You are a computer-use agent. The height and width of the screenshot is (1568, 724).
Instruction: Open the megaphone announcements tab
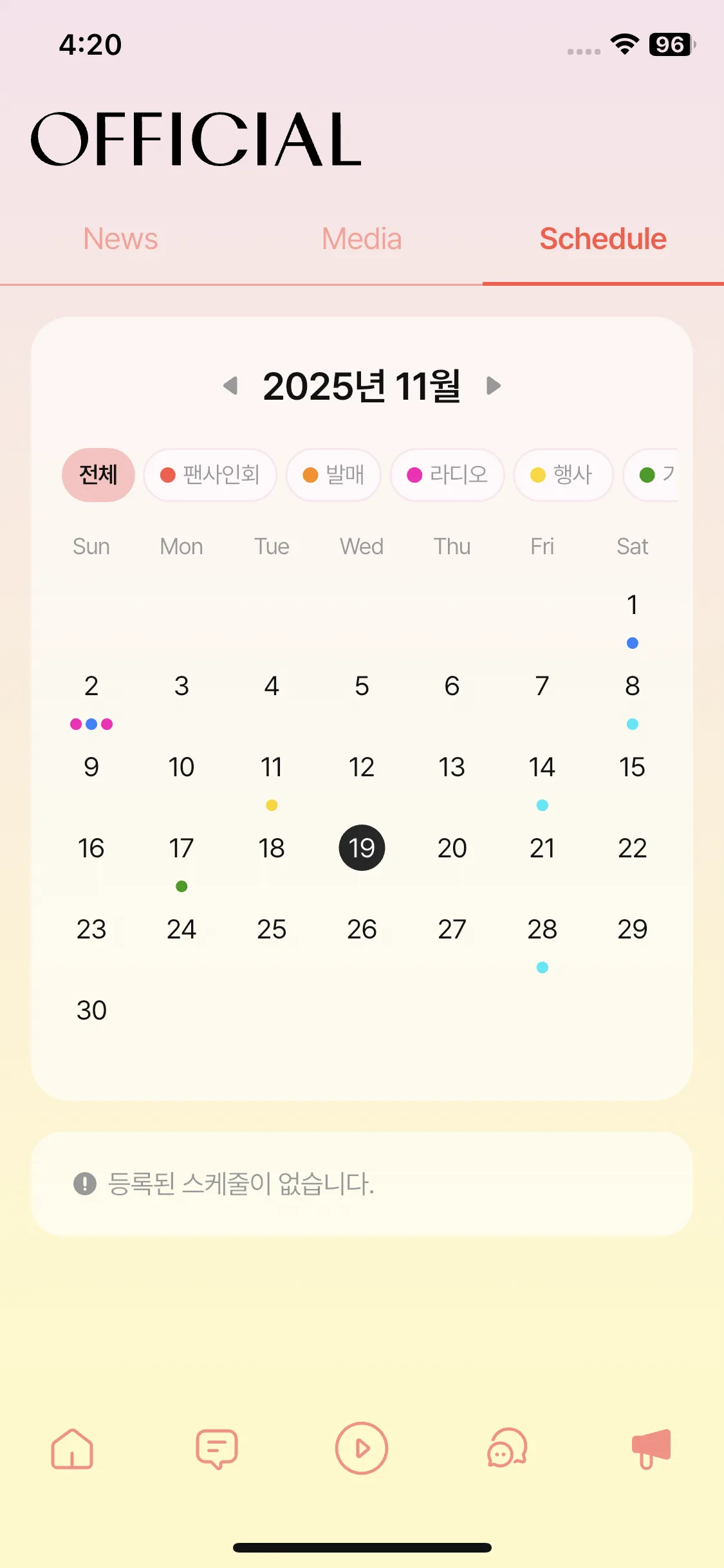pos(651,1449)
